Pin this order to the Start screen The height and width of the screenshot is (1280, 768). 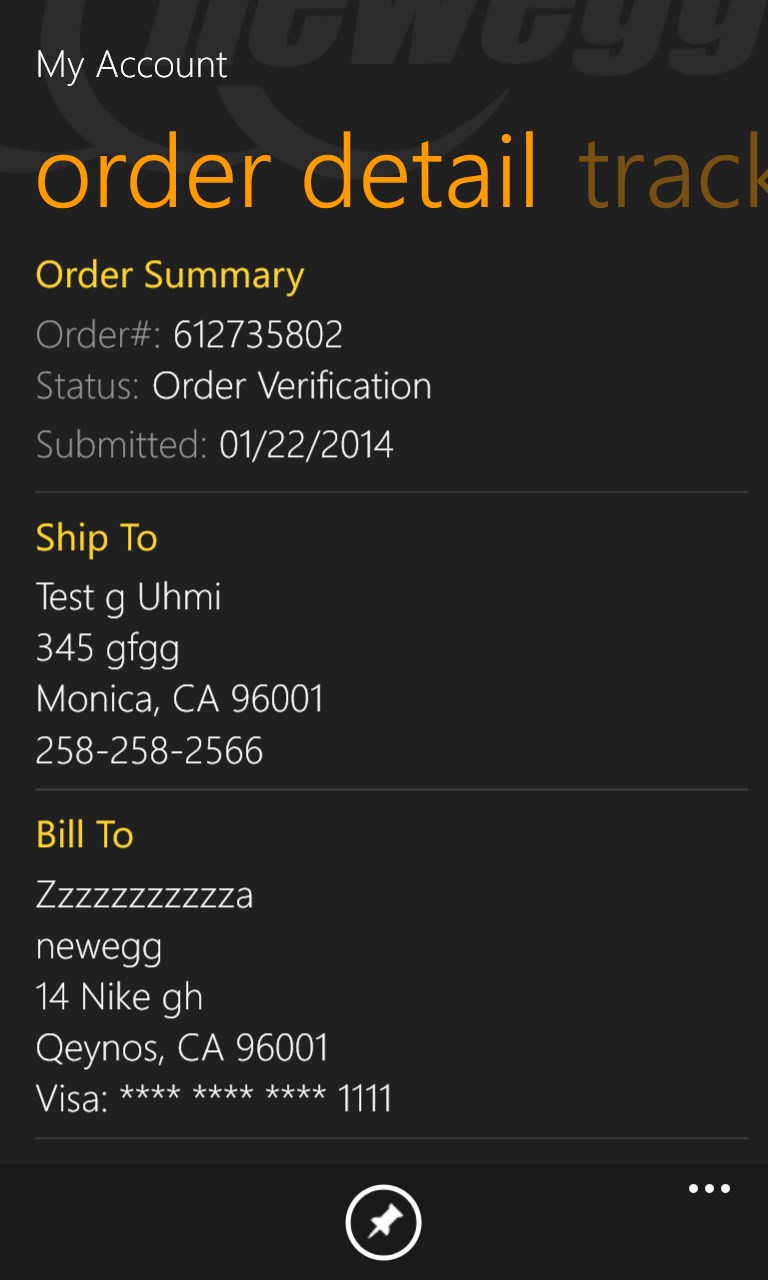click(x=384, y=1222)
